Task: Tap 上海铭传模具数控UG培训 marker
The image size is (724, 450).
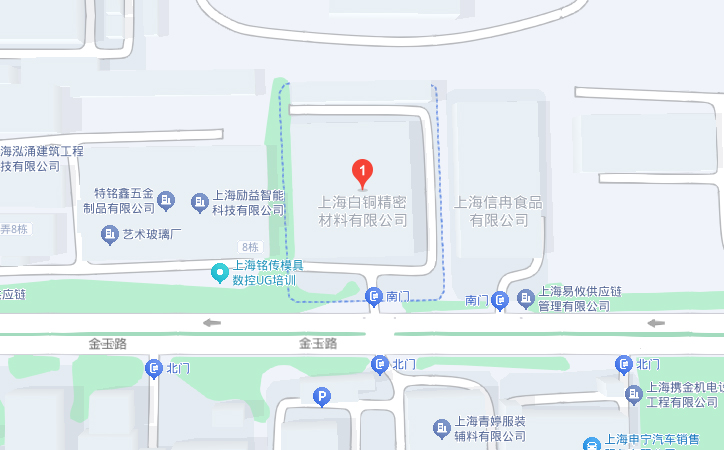Action: [220, 272]
